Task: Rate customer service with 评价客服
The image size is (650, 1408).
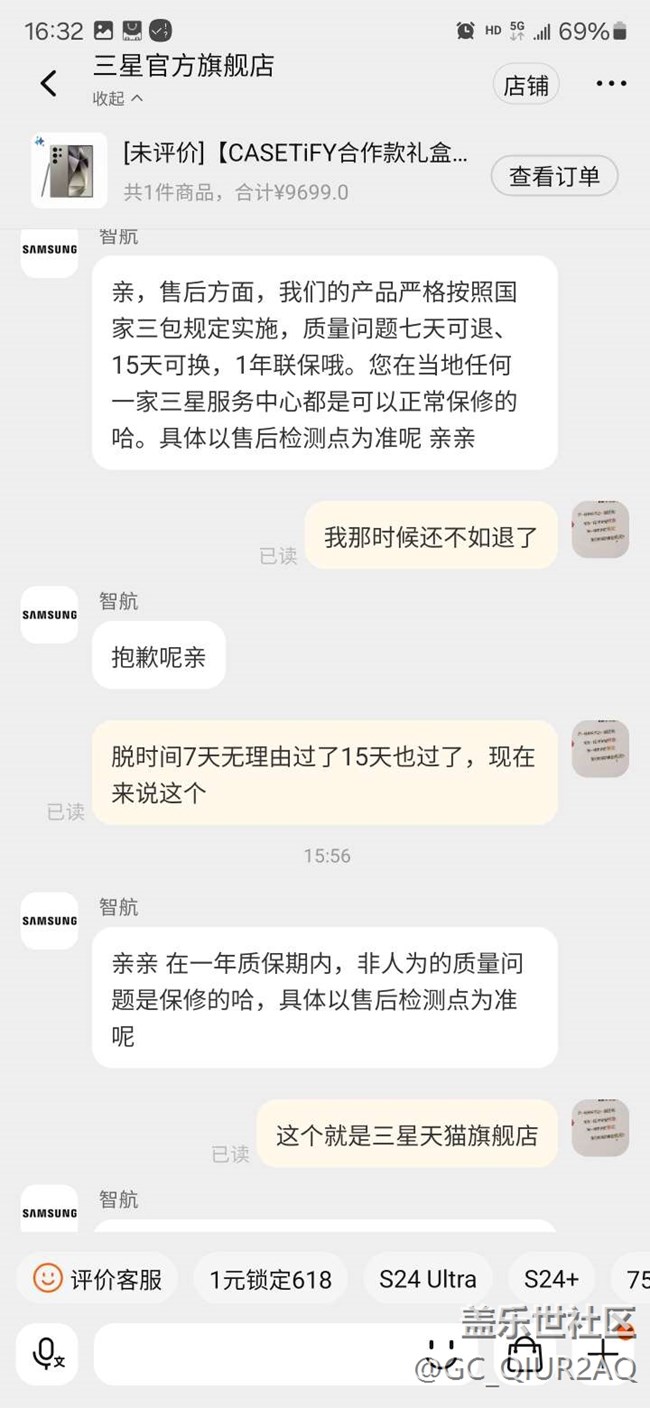Action: click(x=97, y=1278)
